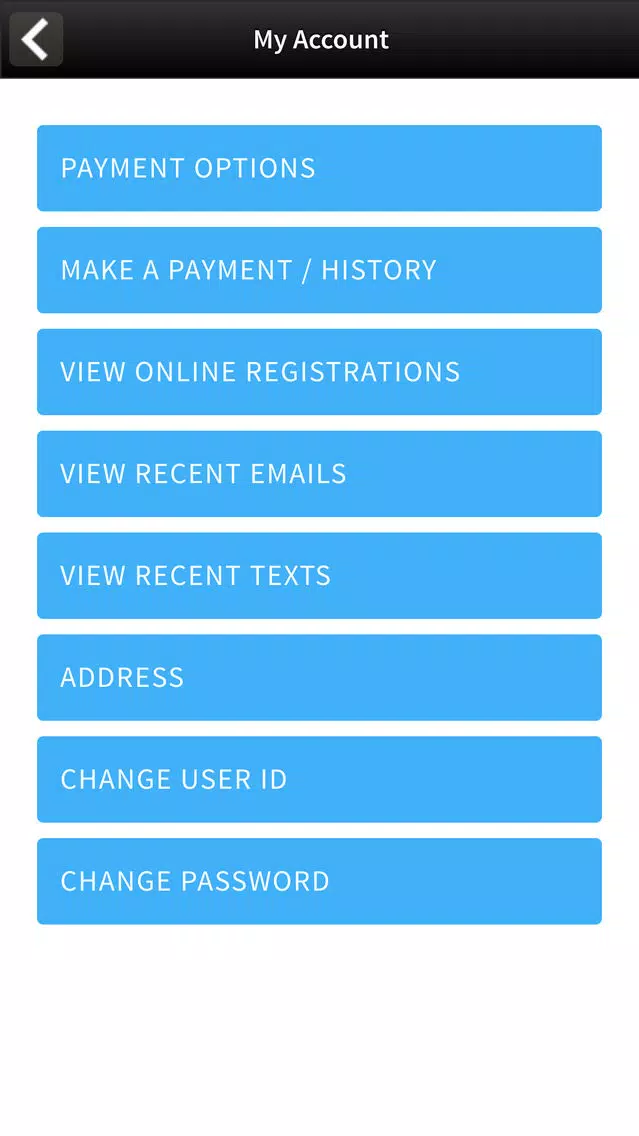Open Make a Payment / History
This screenshot has height=1136, width=639.
pos(320,270)
